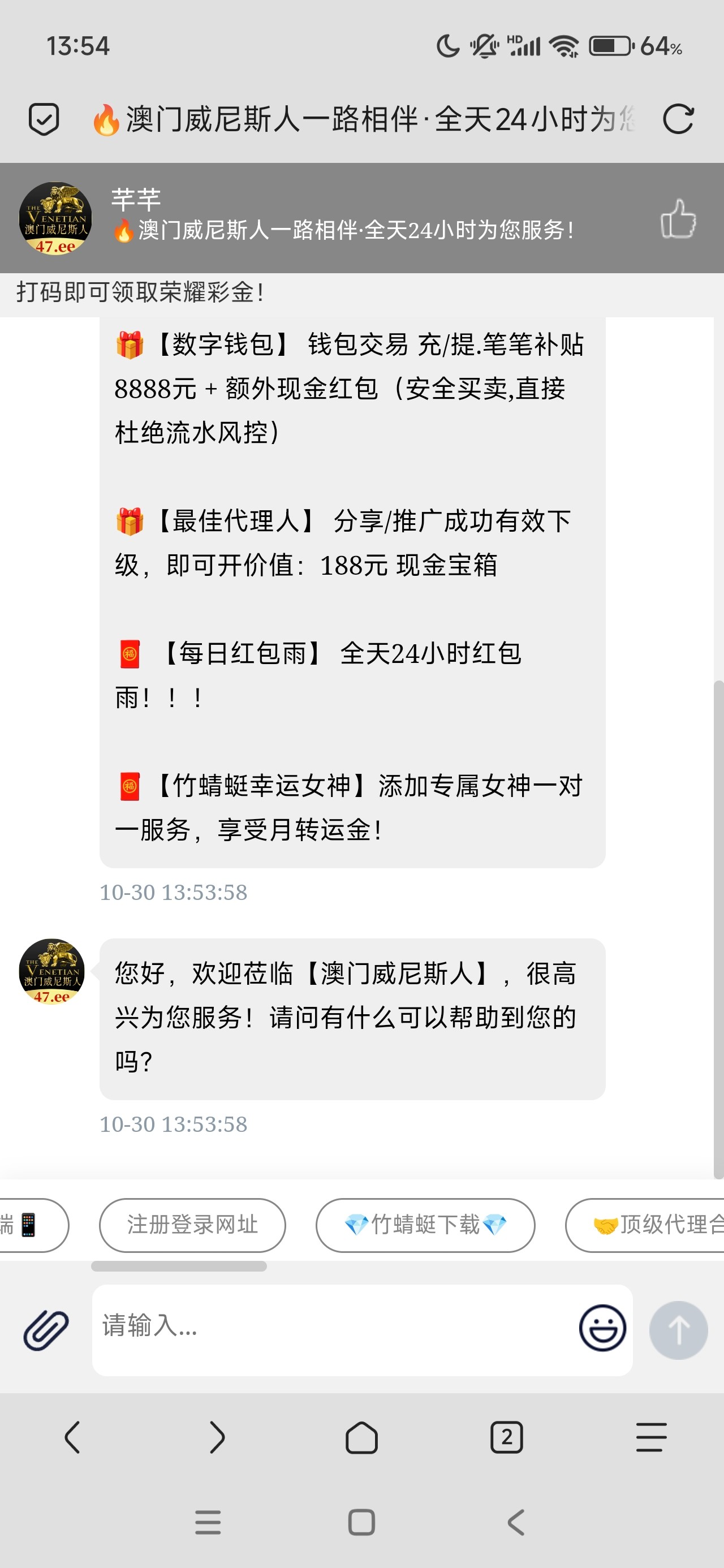The height and width of the screenshot is (1568, 724).
Task: Go forward in the browser toolbar
Action: pyautogui.click(x=217, y=1438)
